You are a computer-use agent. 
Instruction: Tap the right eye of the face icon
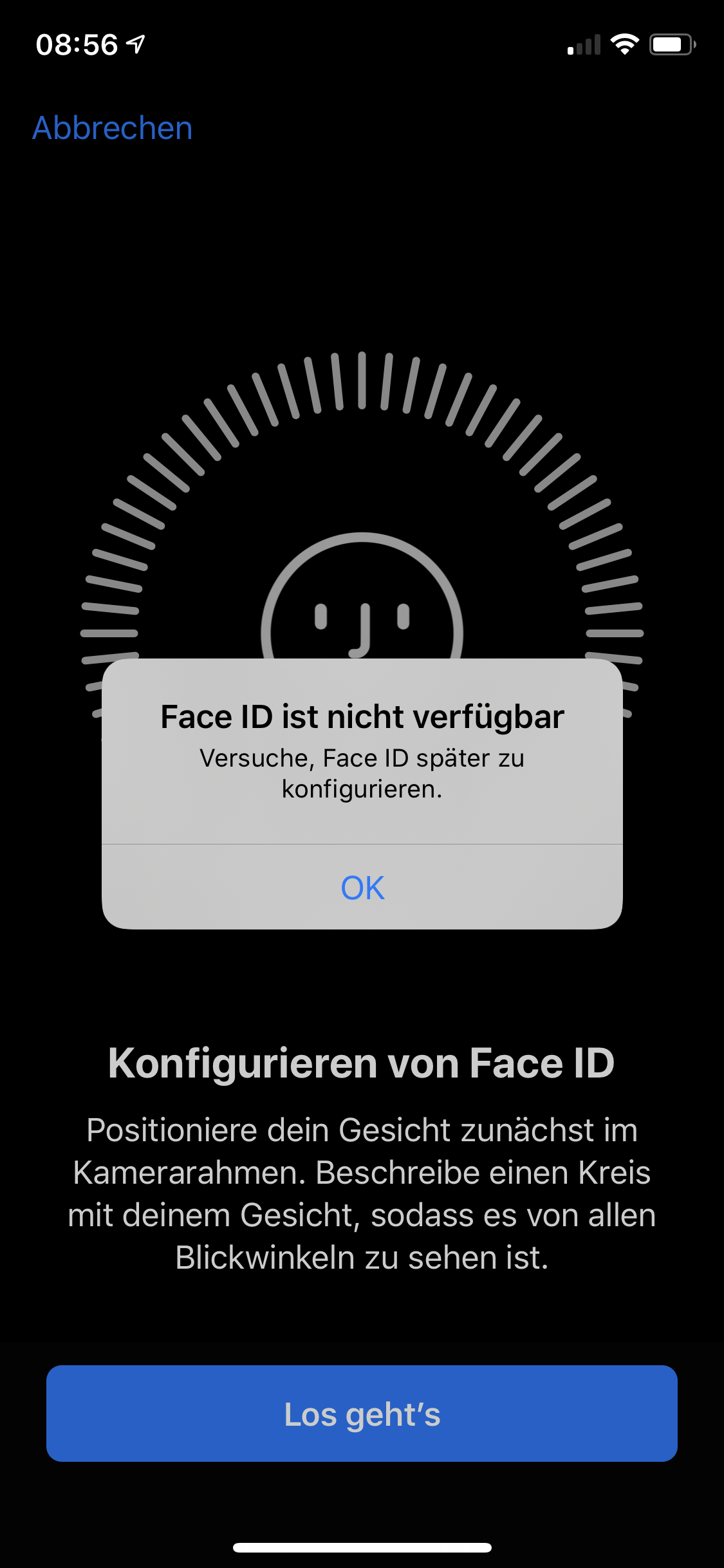404,617
